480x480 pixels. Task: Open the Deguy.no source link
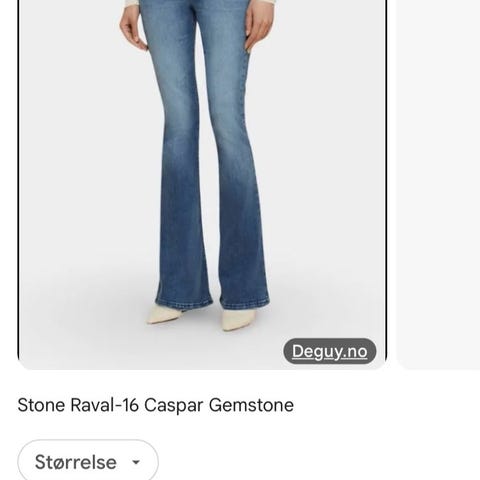(x=330, y=351)
